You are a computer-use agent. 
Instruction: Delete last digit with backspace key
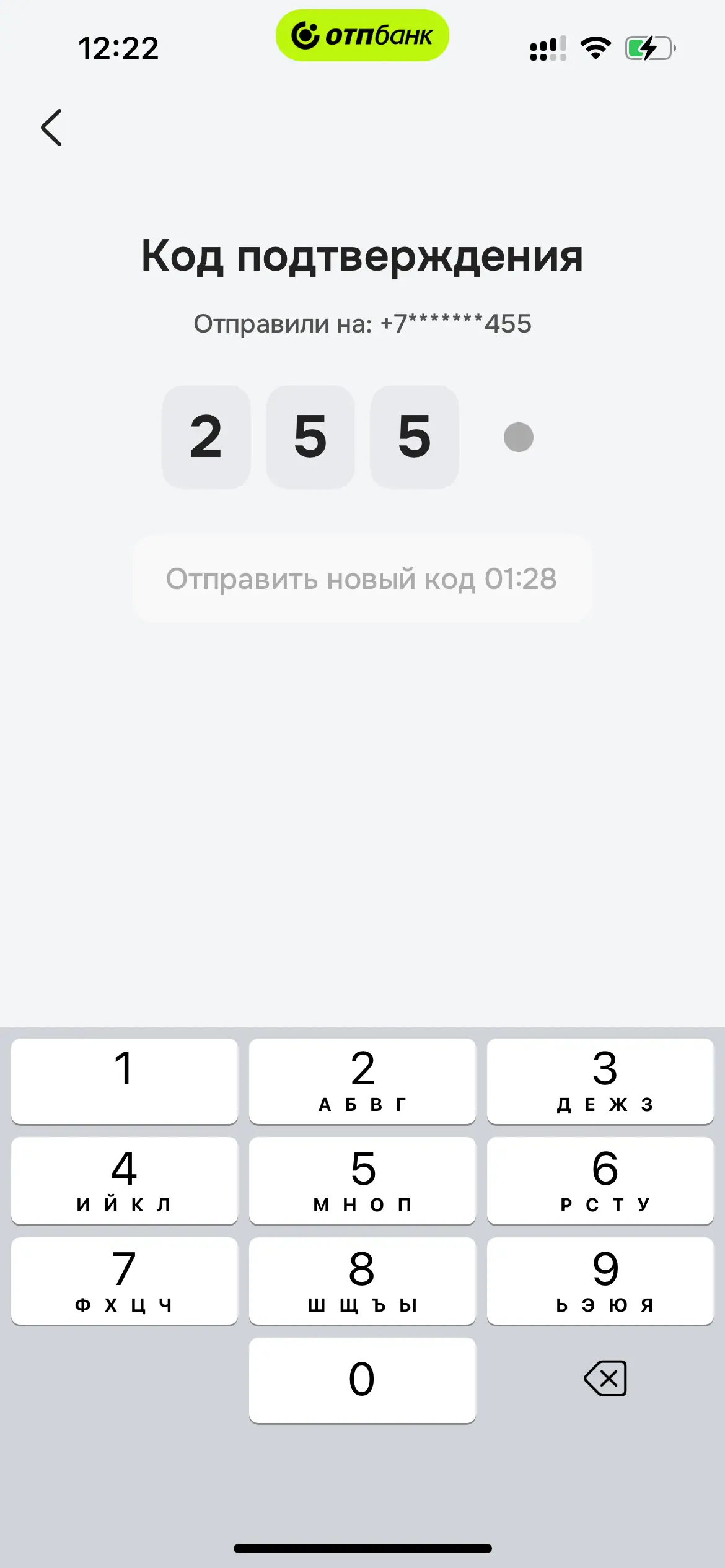click(605, 1379)
